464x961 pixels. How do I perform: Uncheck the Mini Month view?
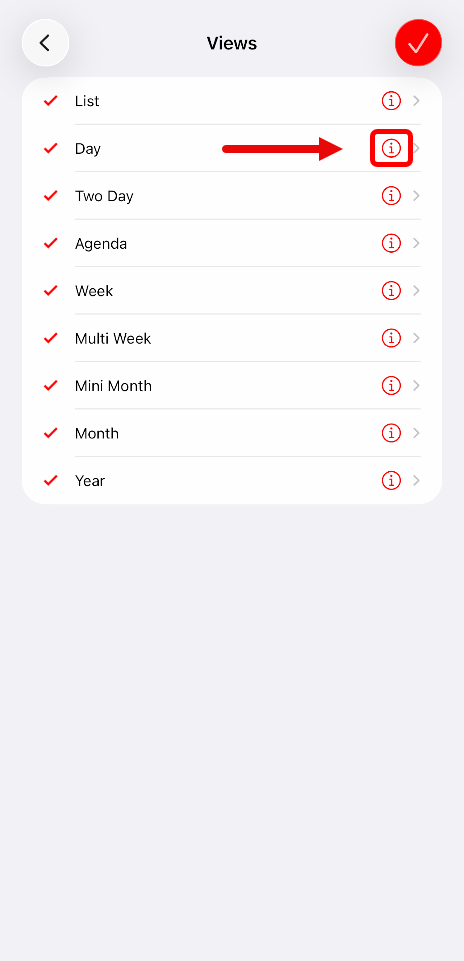point(51,386)
